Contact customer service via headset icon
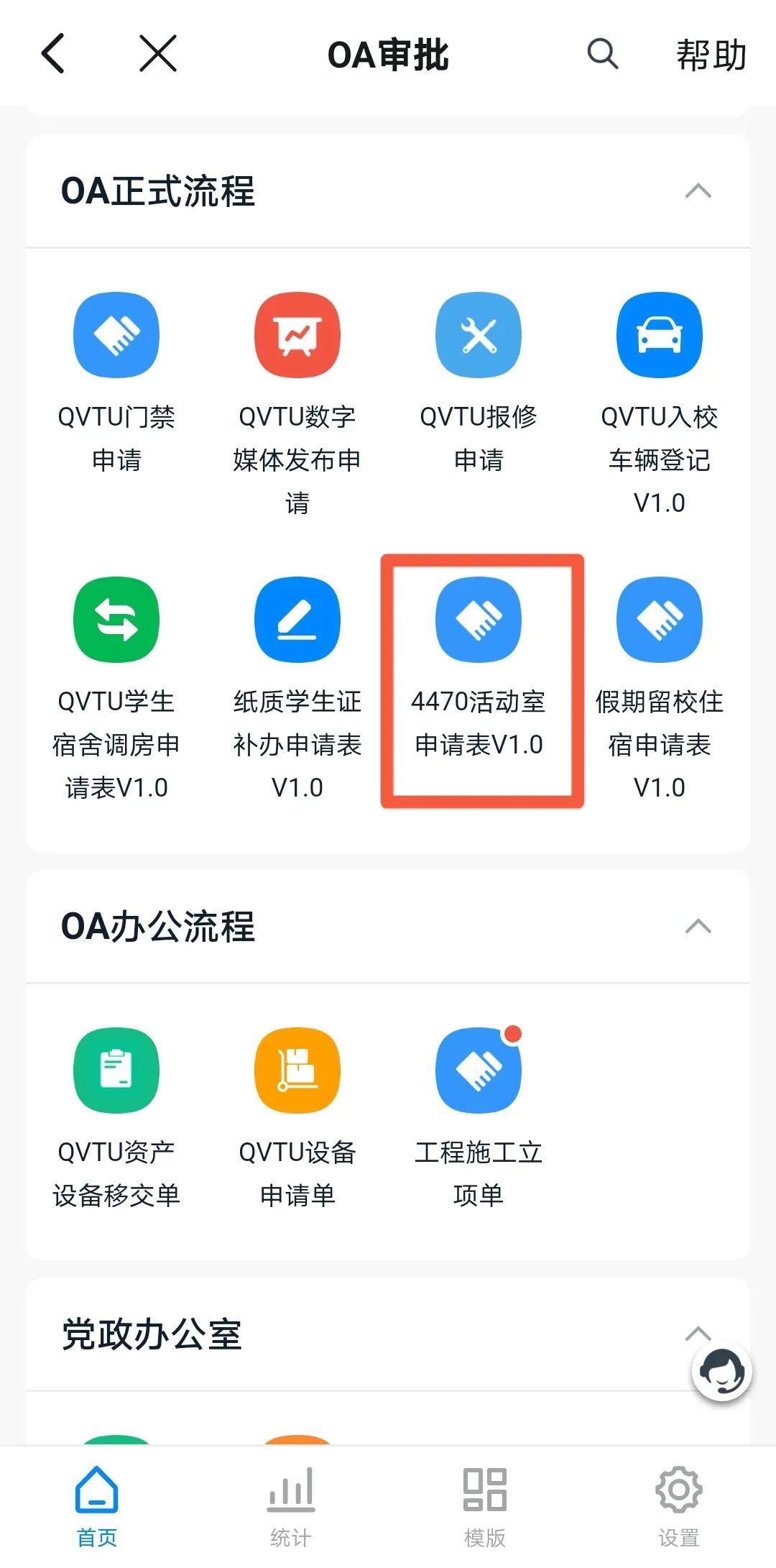Image resolution: width=776 pixels, height=1568 pixels. click(721, 1372)
